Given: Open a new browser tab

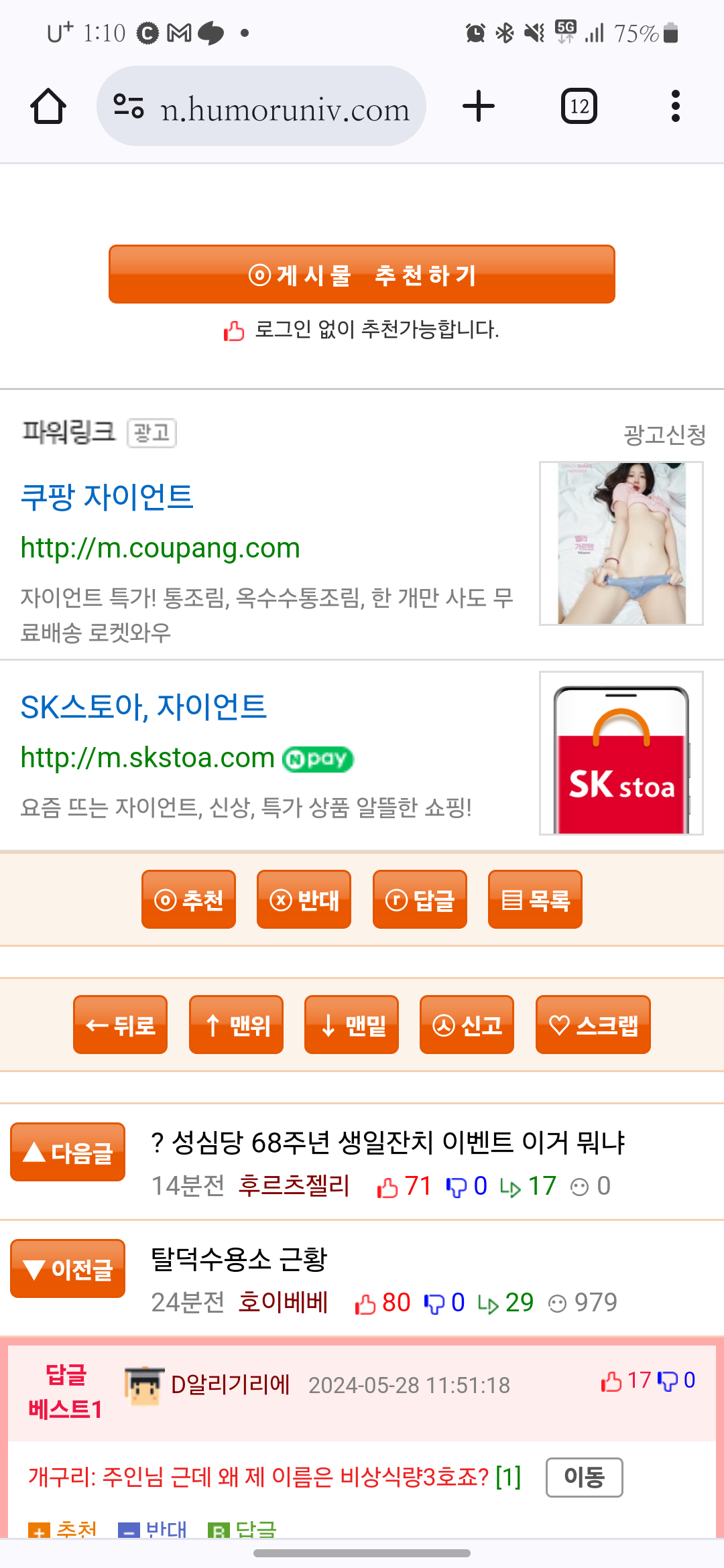Looking at the screenshot, I should 479,107.
